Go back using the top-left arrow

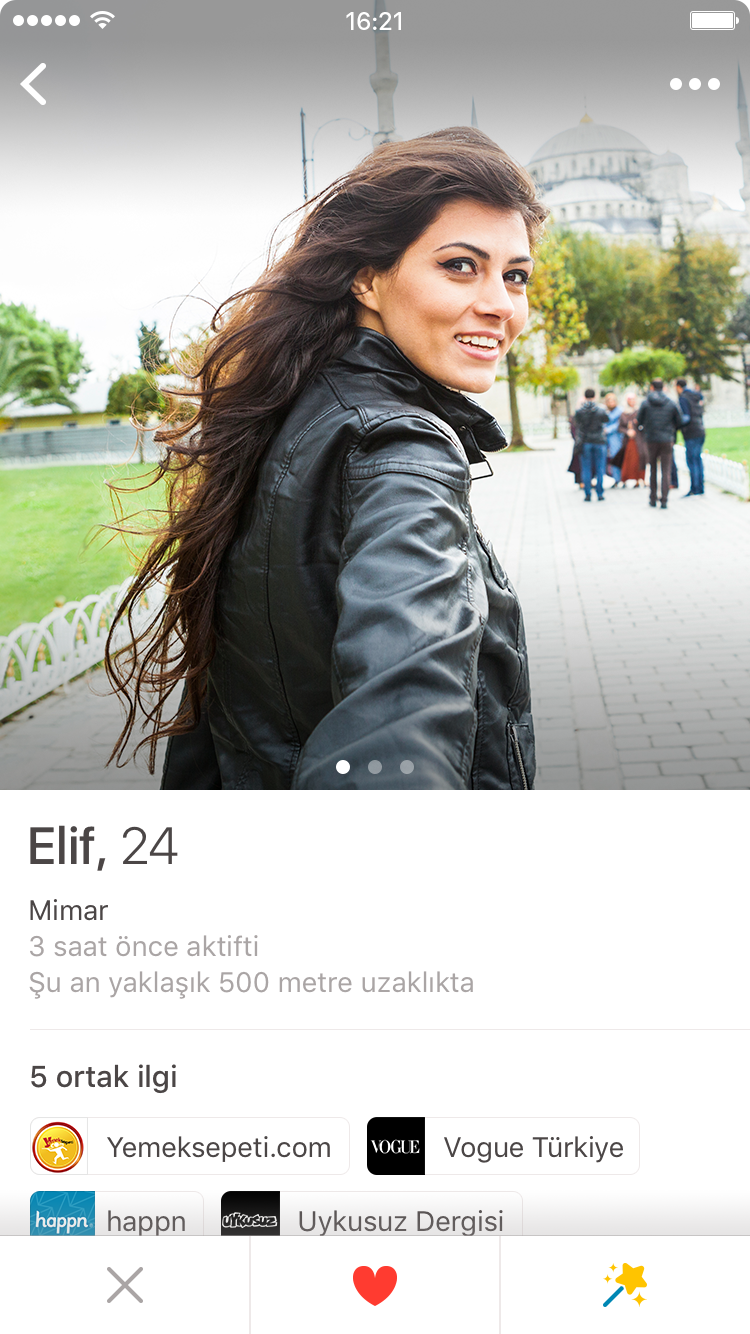click(x=35, y=84)
